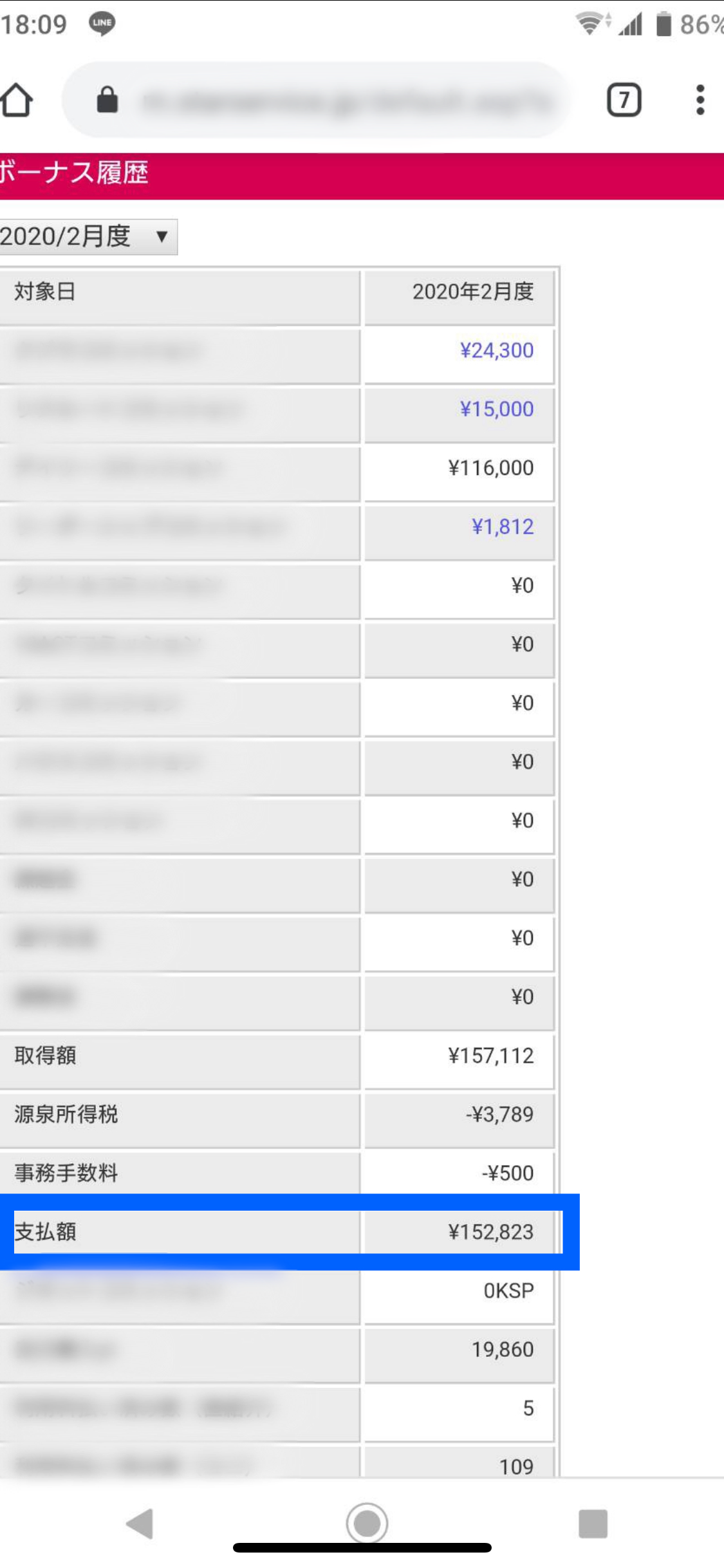Screen dimensions: 724x1568
Task: Tap the system home button
Action: click(x=367, y=1523)
